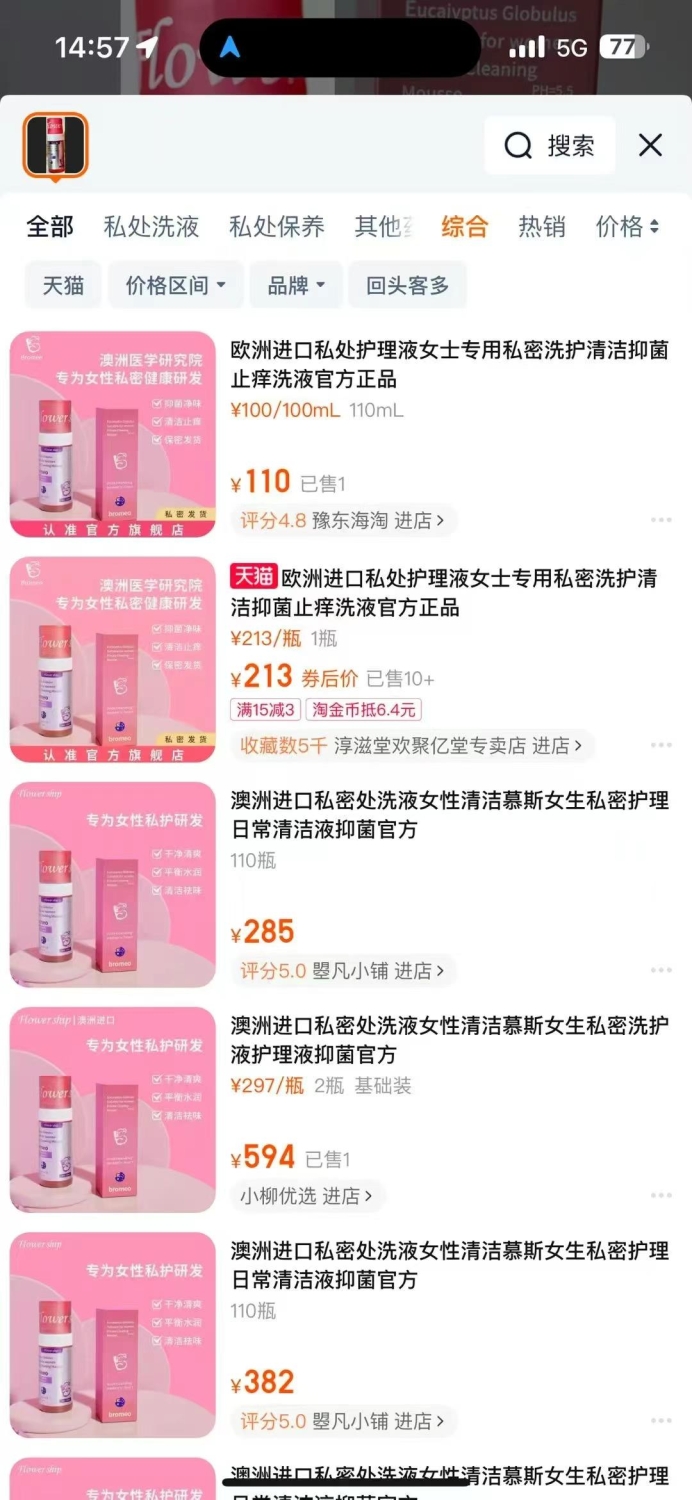692x1500 pixels.
Task: Sort results by 热销
Action: point(542,227)
